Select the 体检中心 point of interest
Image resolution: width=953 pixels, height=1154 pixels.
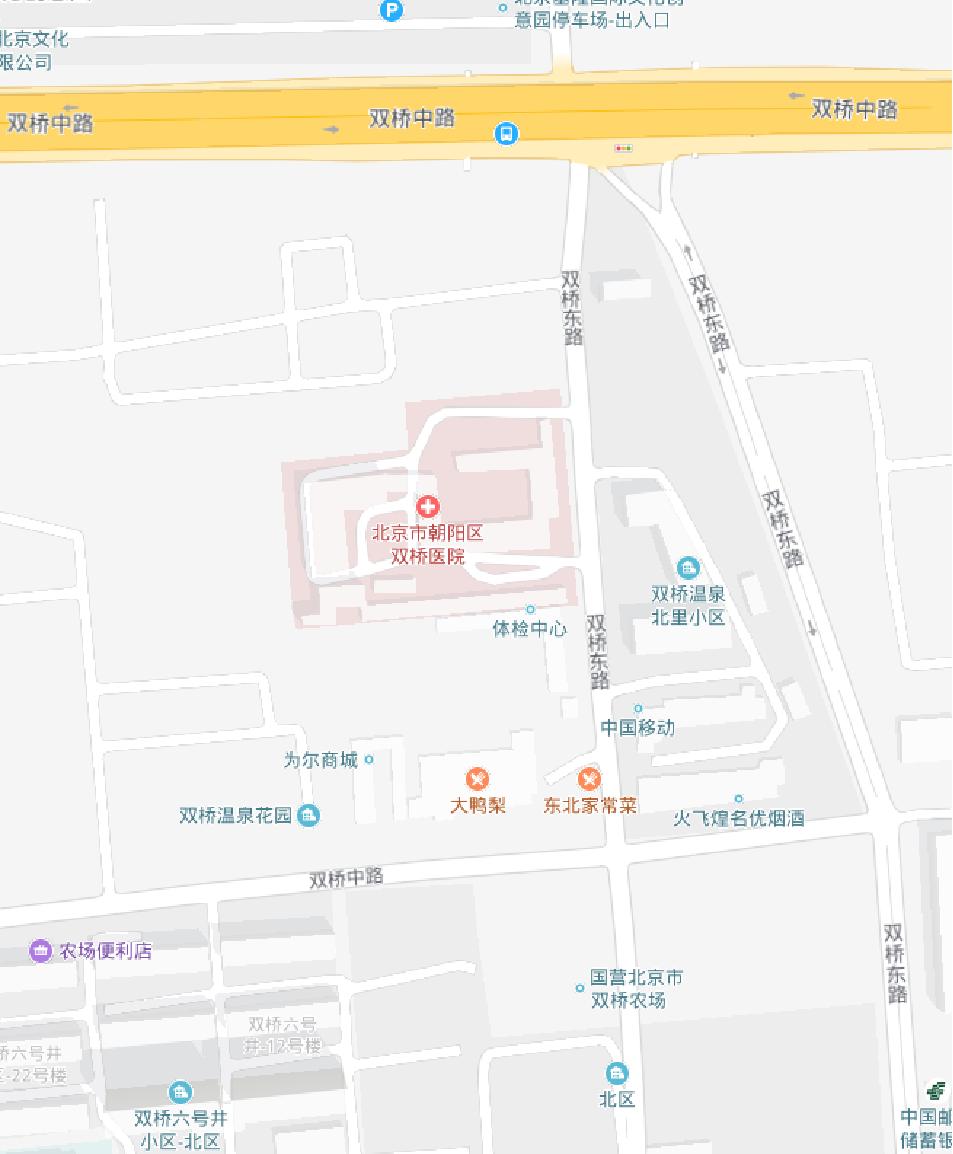(x=530, y=609)
